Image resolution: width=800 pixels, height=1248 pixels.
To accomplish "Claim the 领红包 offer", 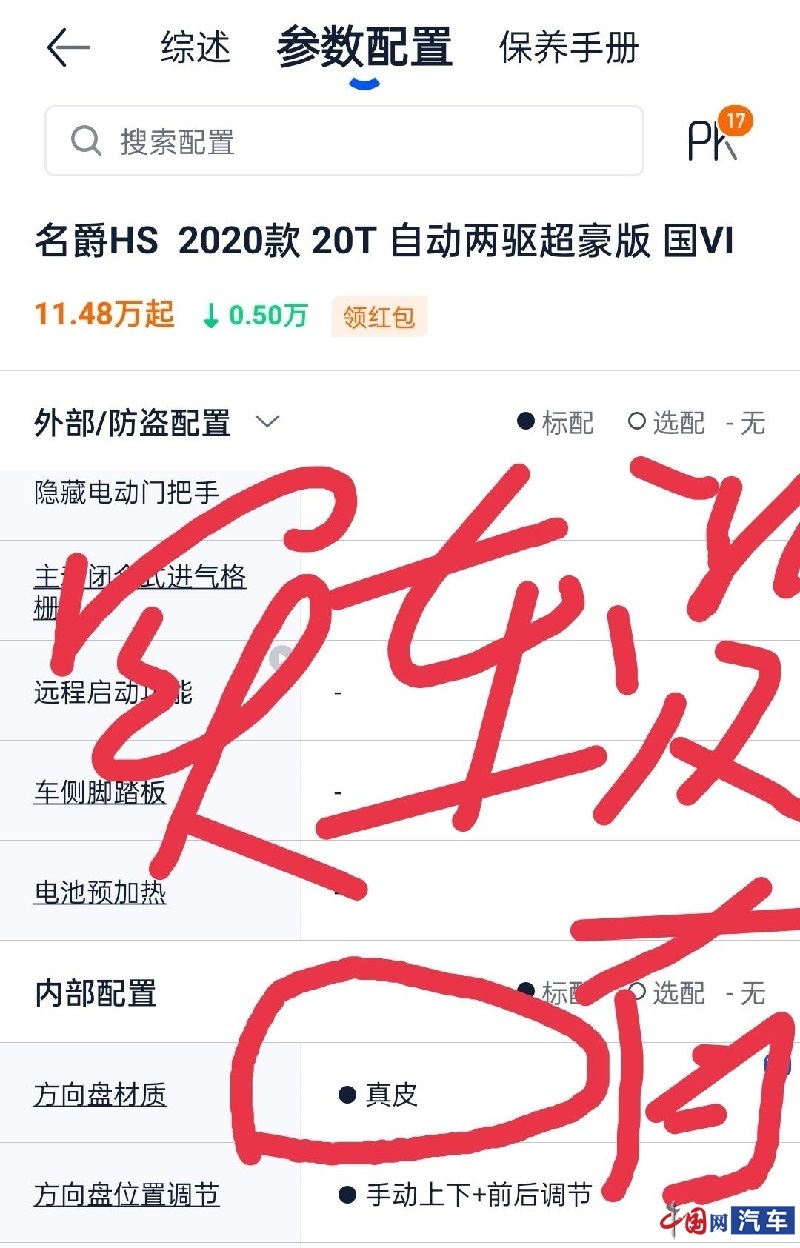I will point(379,316).
